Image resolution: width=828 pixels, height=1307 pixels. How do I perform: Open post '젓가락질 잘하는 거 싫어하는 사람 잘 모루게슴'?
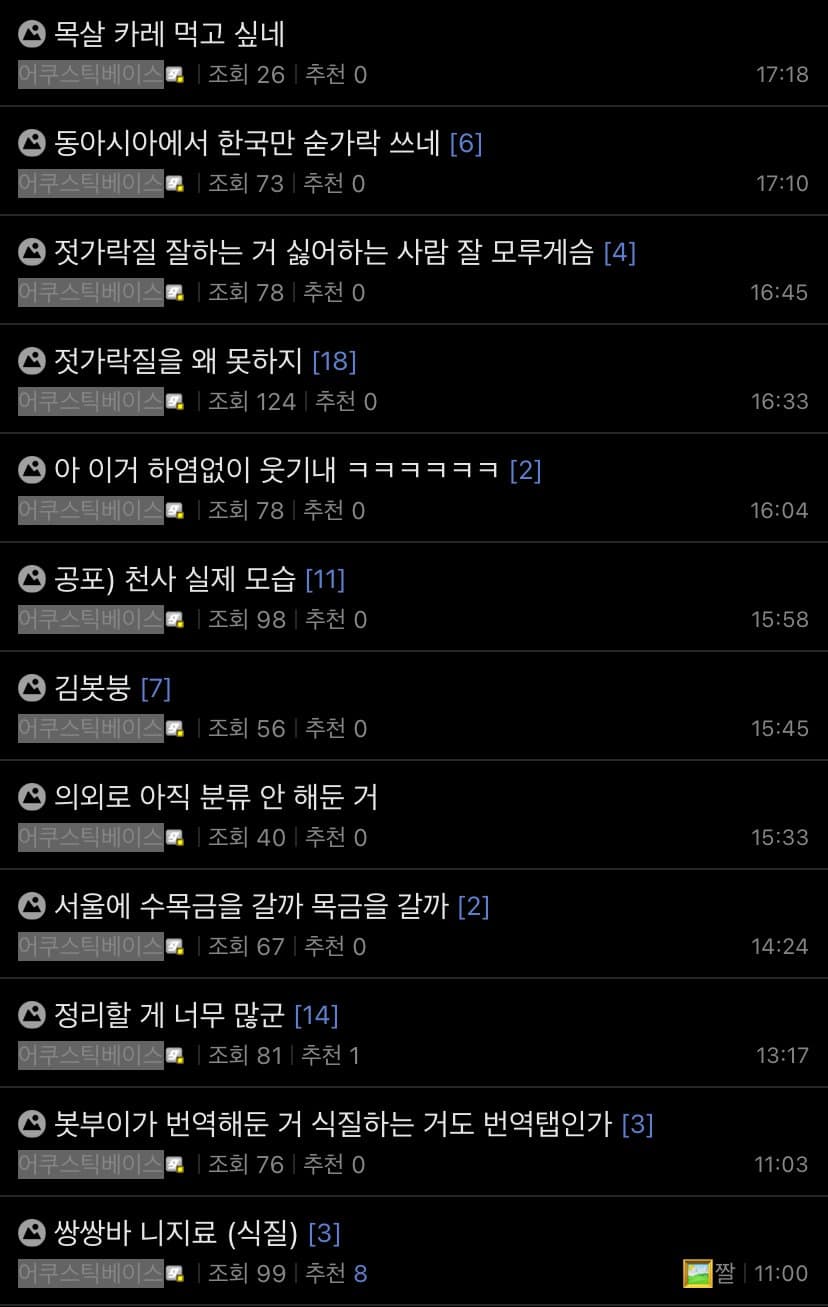pyautogui.click(x=323, y=253)
